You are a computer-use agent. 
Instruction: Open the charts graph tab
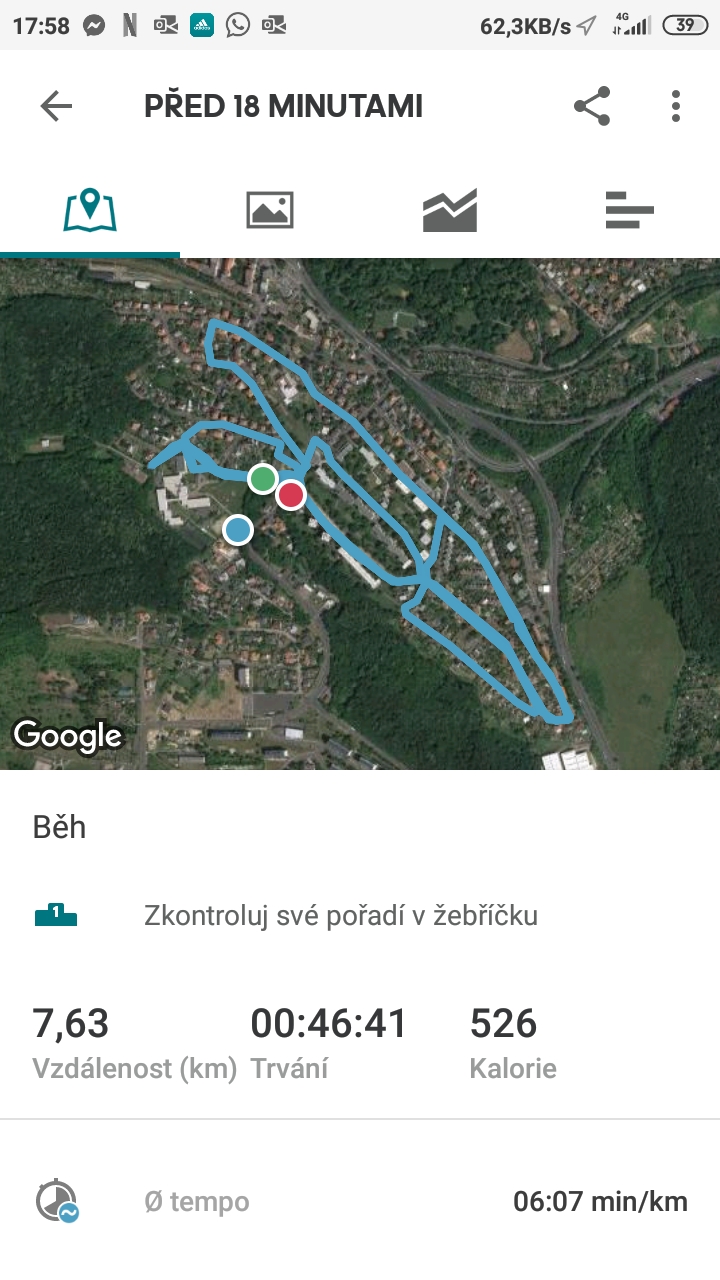[x=450, y=210]
